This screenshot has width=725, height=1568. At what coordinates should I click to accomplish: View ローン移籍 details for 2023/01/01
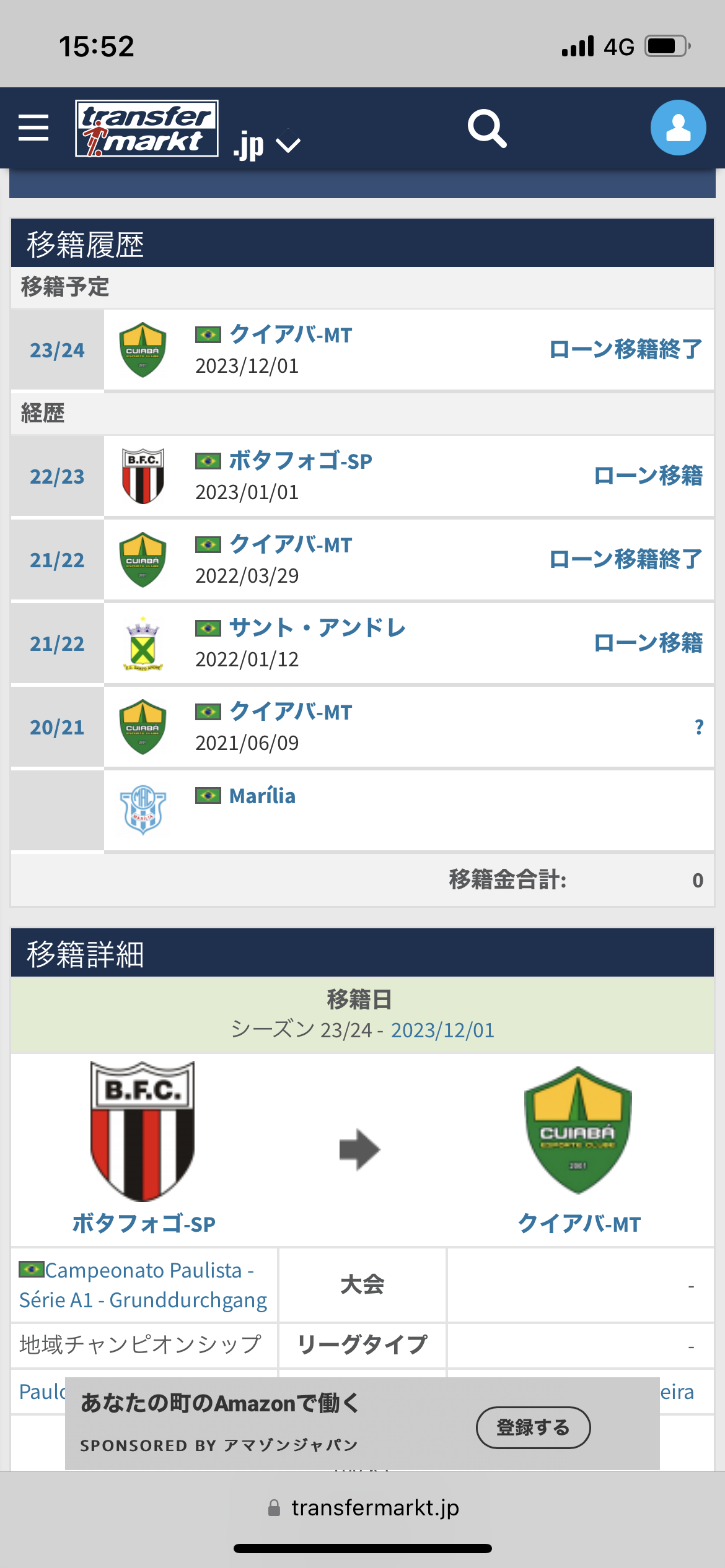click(x=648, y=476)
